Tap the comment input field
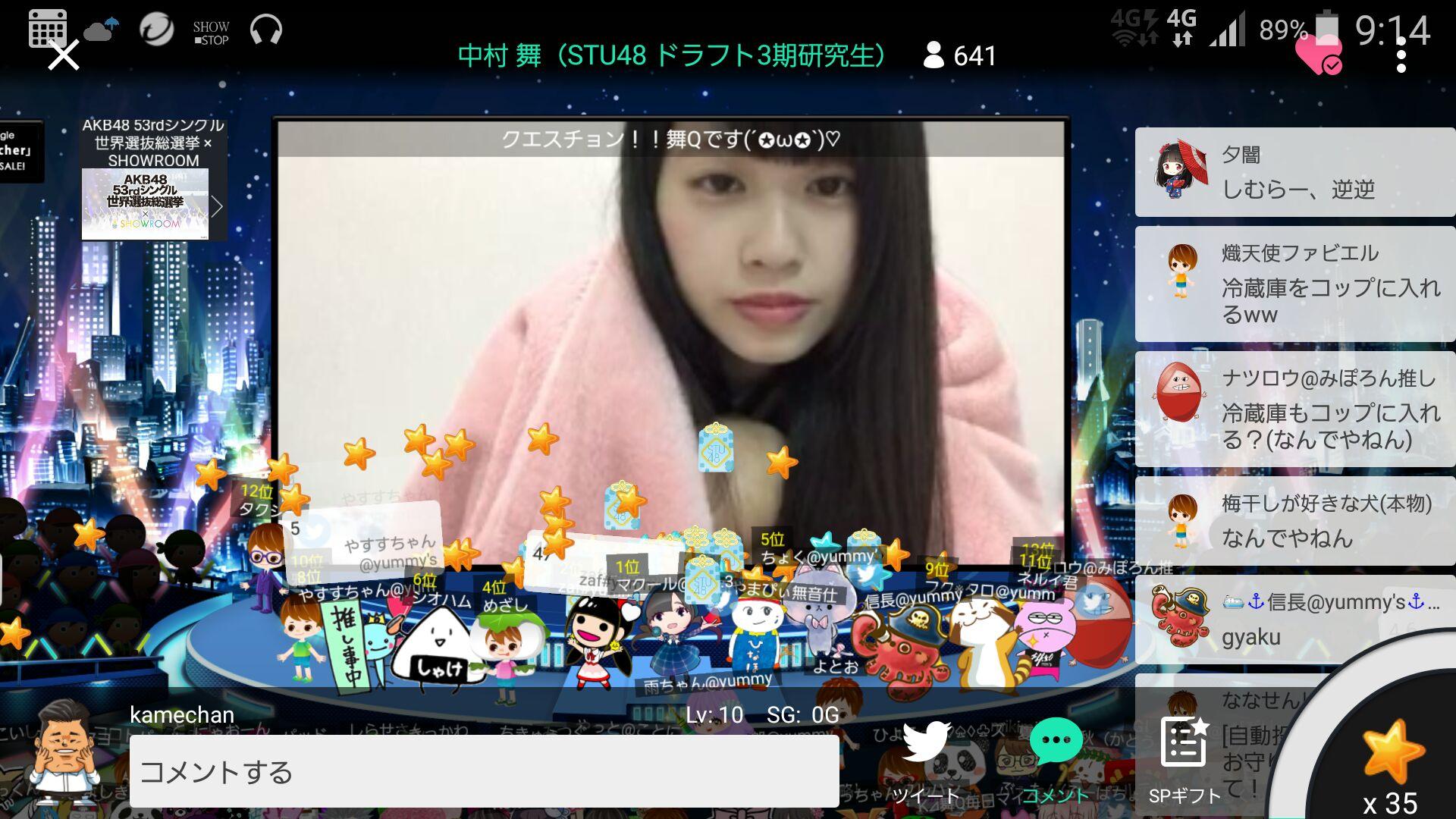Screen dimensions: 1456x819 tap(484, 771)
